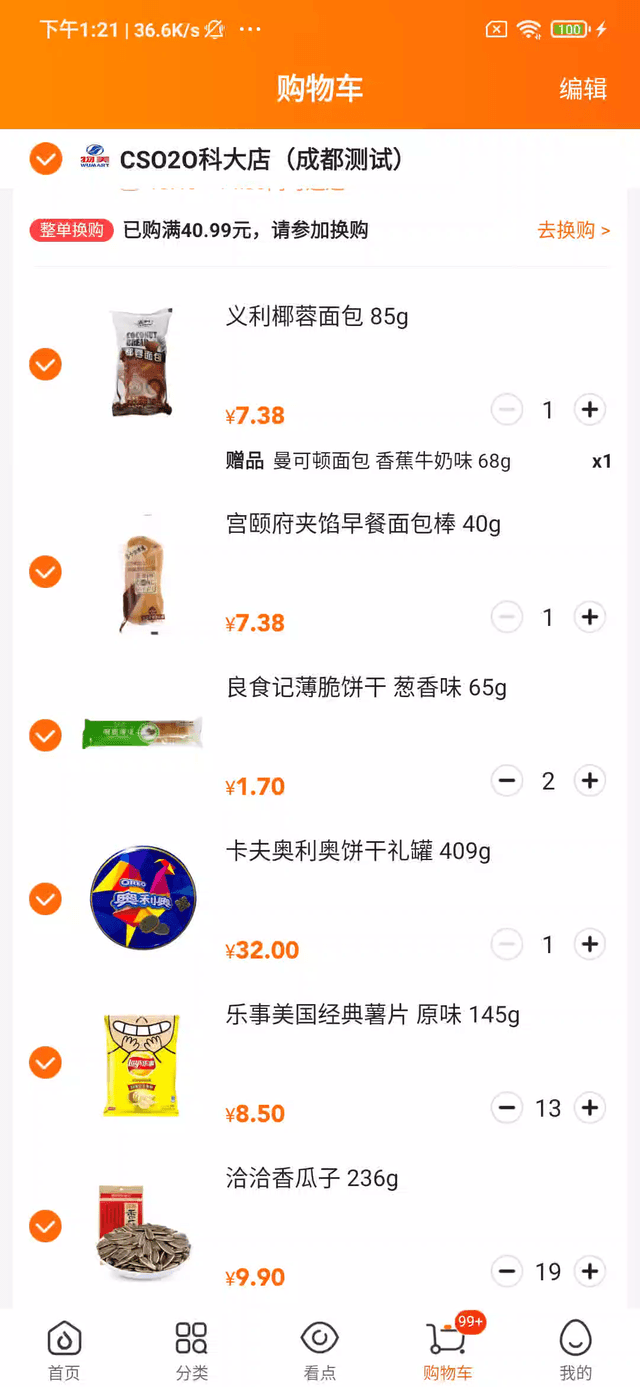Uncheck 宫颐府夹馅早餐面包棒 item

46,572
